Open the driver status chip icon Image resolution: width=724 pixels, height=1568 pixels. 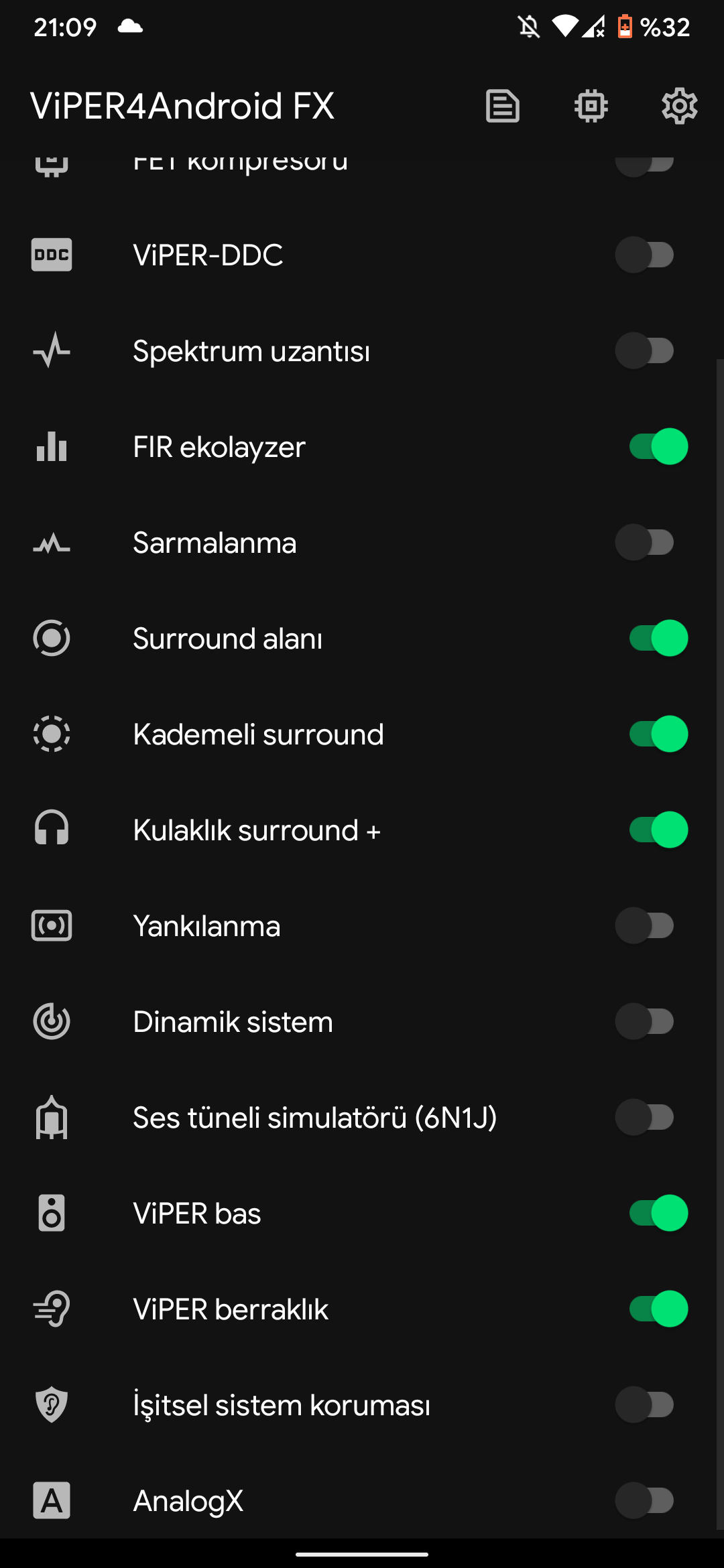(x=591, y=106)
